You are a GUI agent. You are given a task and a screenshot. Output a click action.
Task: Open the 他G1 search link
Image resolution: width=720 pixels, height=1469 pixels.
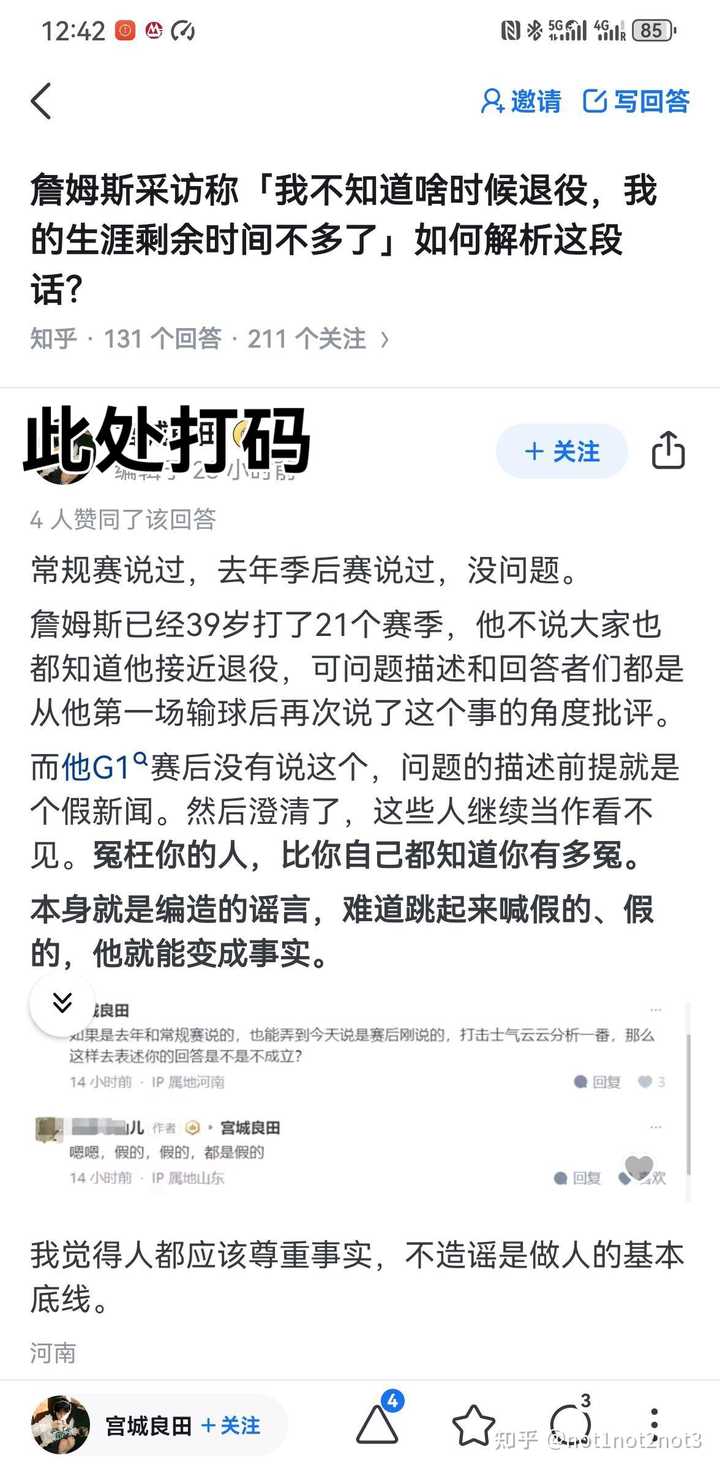[x=104, y=767]
